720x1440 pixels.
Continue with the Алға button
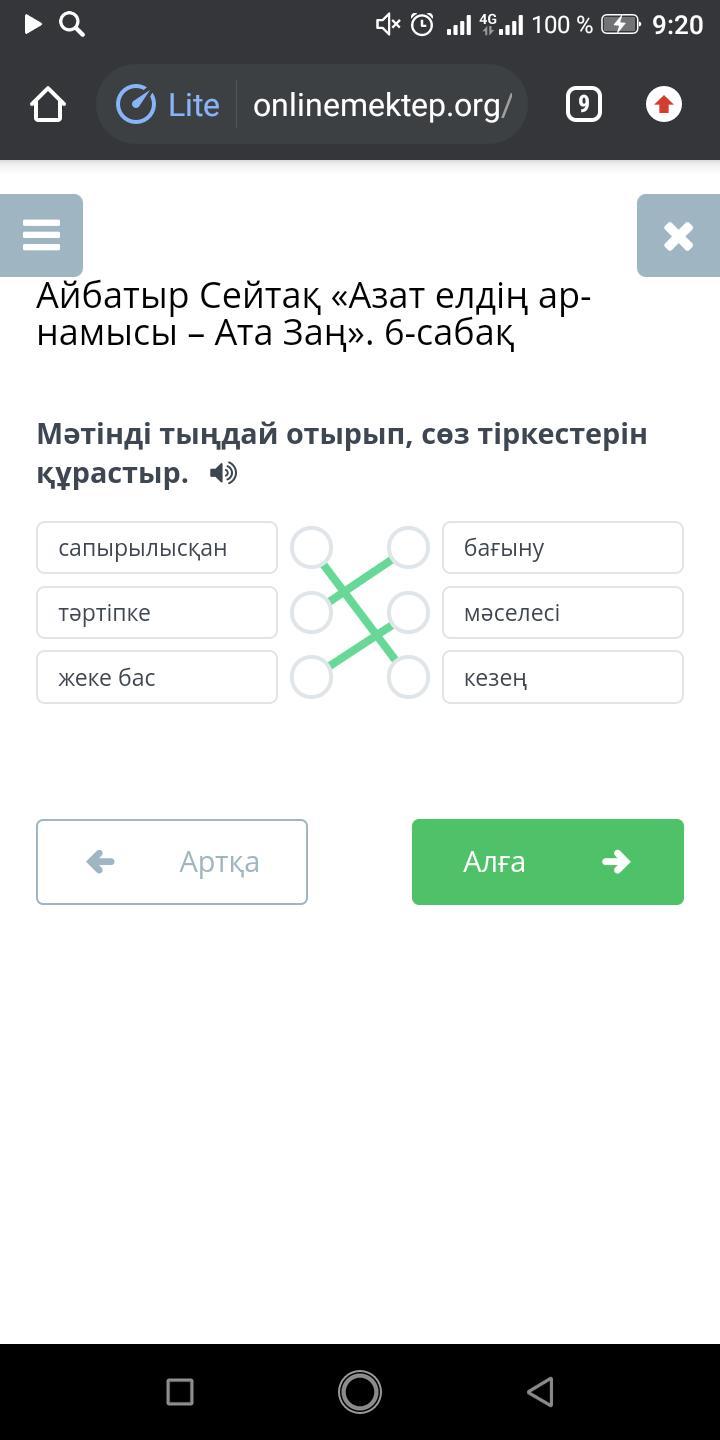point(548,862)
